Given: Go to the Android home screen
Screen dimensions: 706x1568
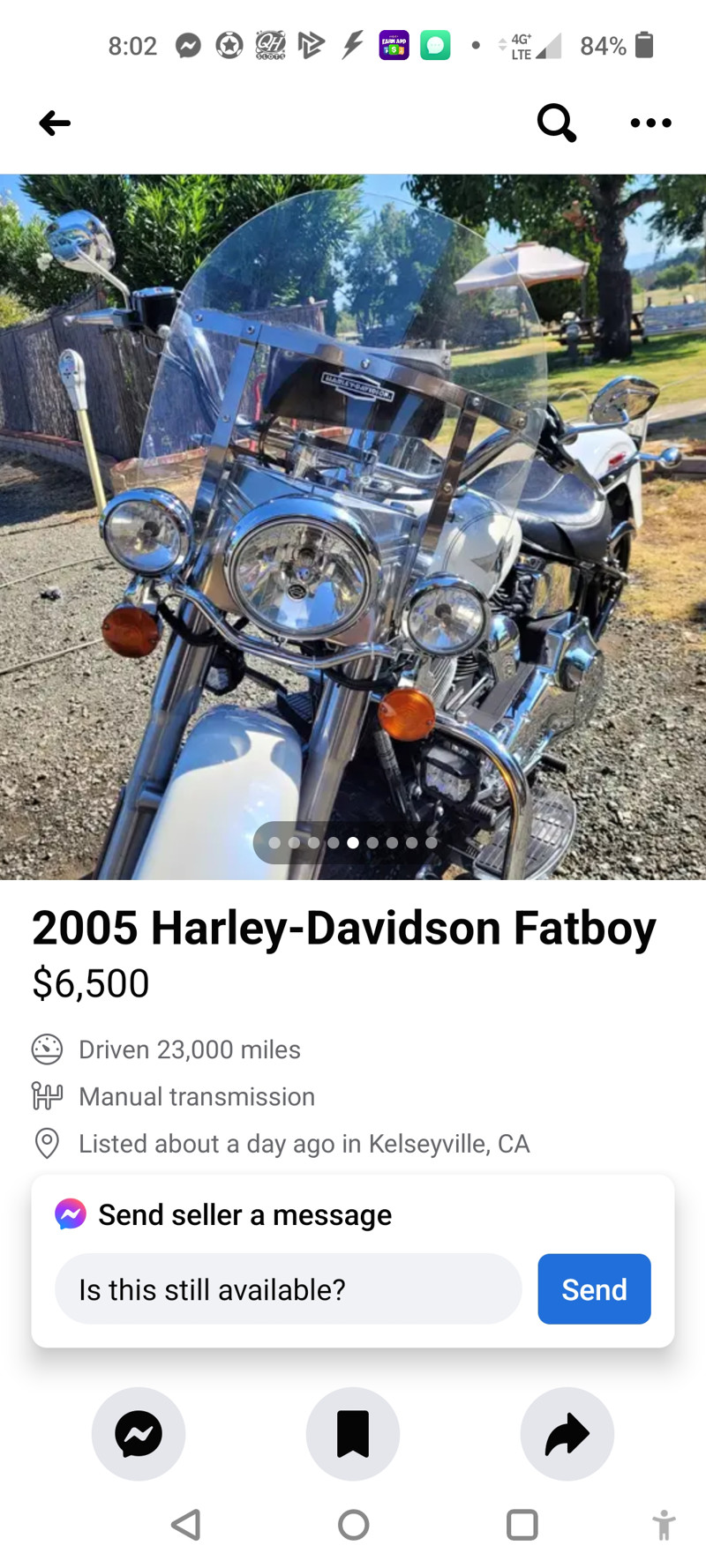Looking at the screenshot, I should coord(353,1525).
